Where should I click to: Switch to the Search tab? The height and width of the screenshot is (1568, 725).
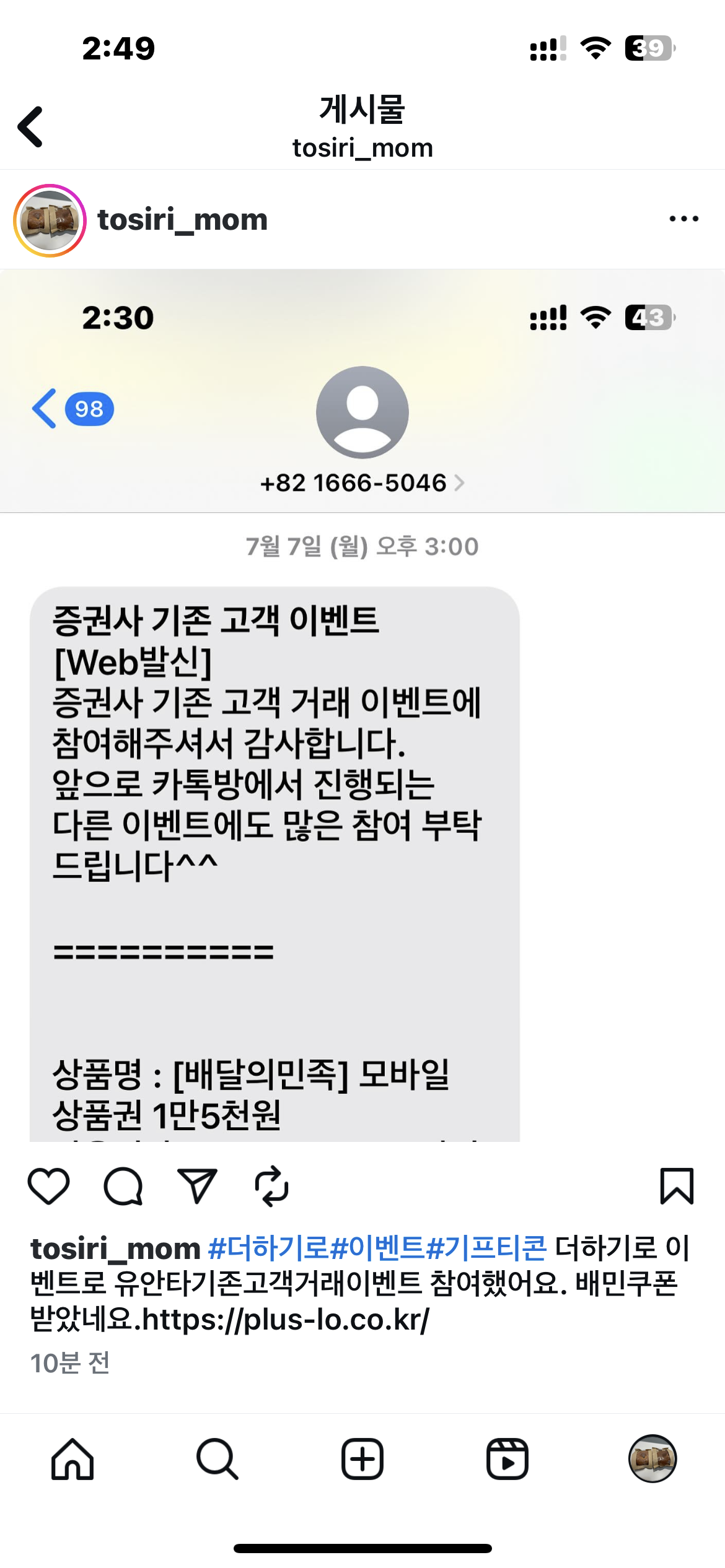pyautogui.click(x=217, y=1459)
